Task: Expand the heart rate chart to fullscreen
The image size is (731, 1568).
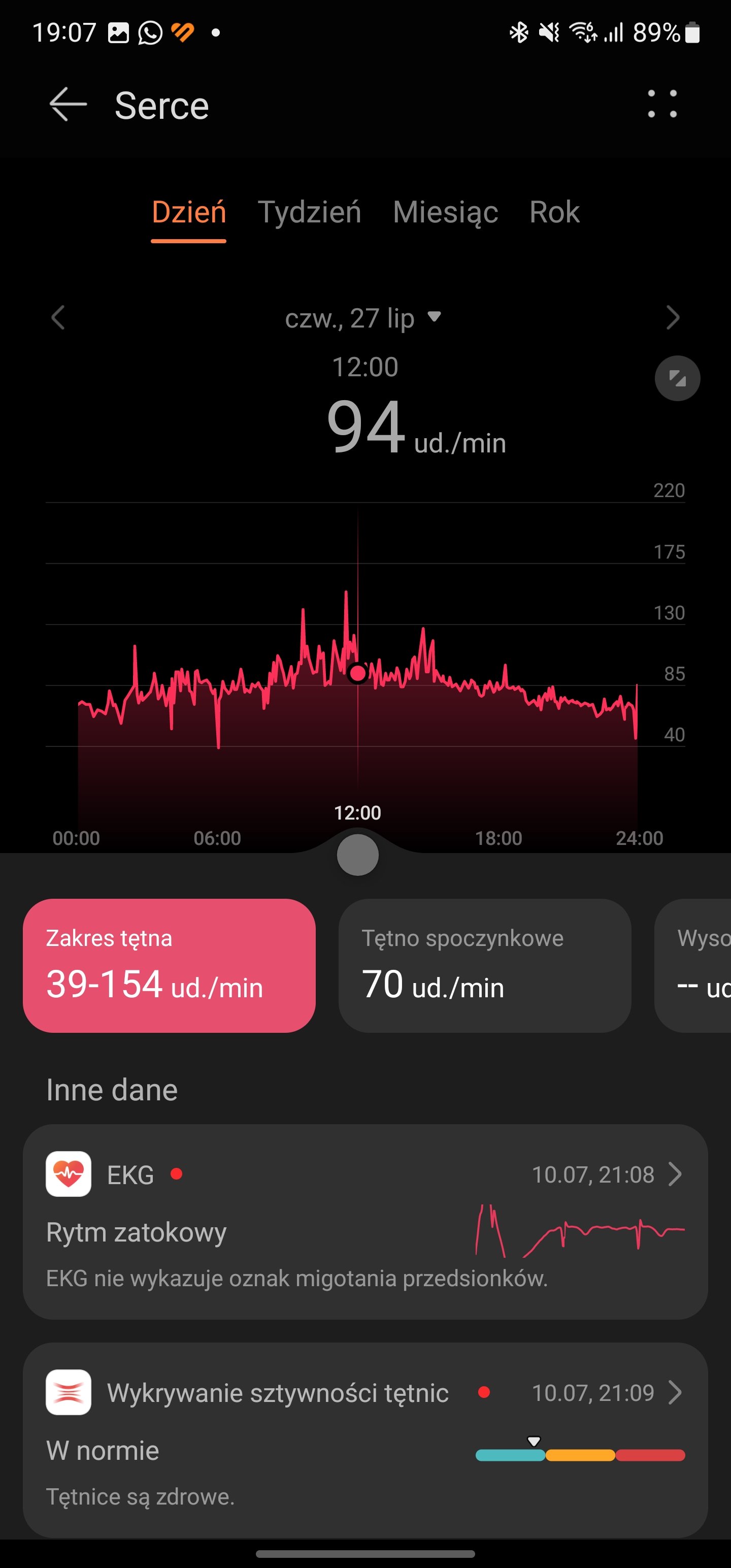Action: click(x=677, y=378)
